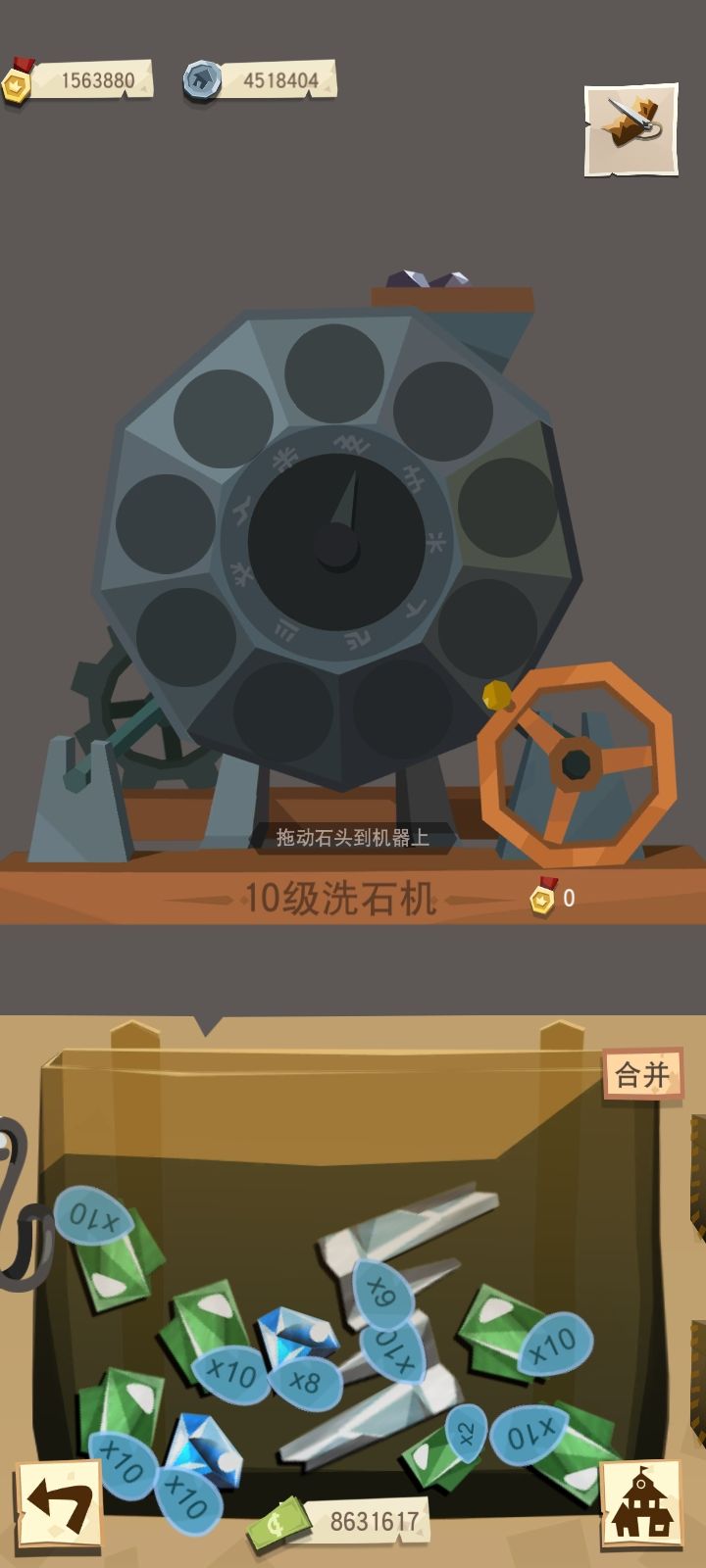Pick the silver ingot pile marked x9
Image resolution: width=706 pixels, height=1568 pixels.
click(382, 1294)
